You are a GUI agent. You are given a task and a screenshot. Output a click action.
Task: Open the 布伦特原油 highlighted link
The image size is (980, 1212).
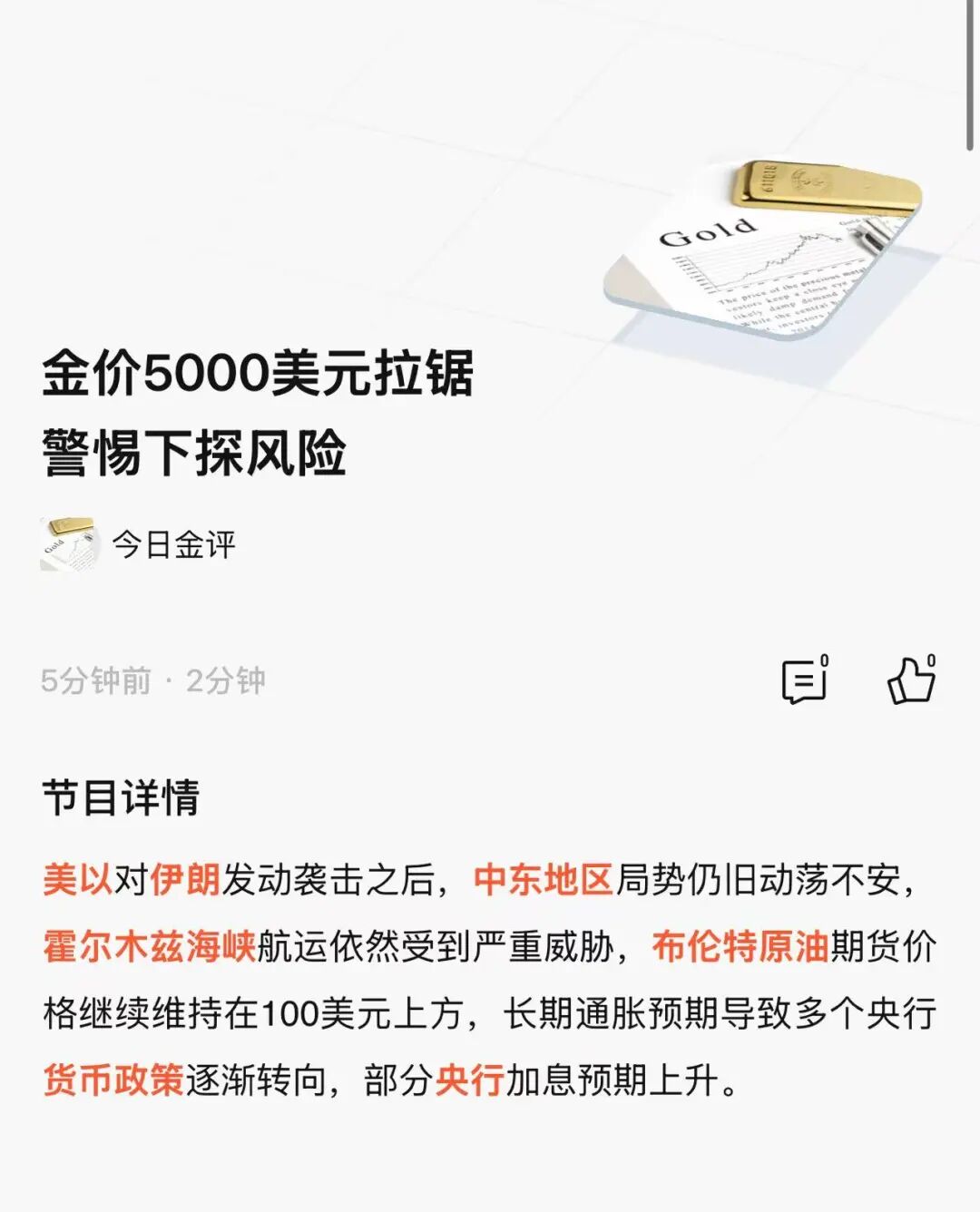(x=740, y=947)
